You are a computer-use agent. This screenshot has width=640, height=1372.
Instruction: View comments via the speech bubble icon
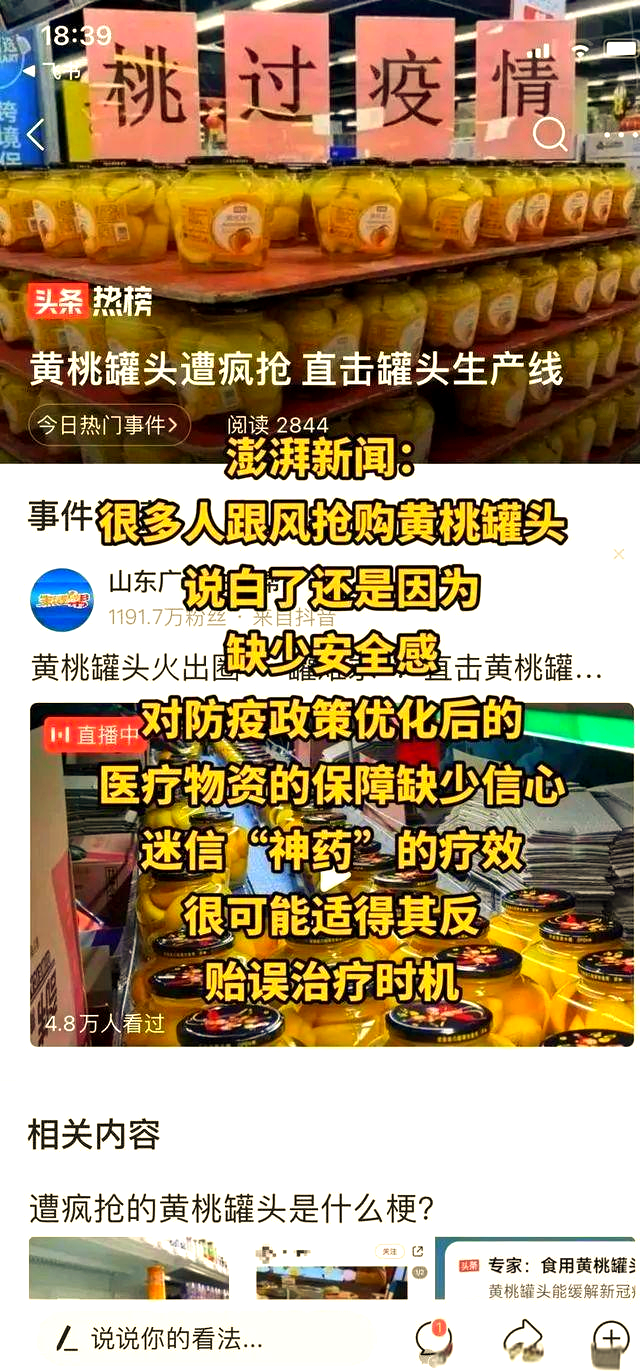434,1338
